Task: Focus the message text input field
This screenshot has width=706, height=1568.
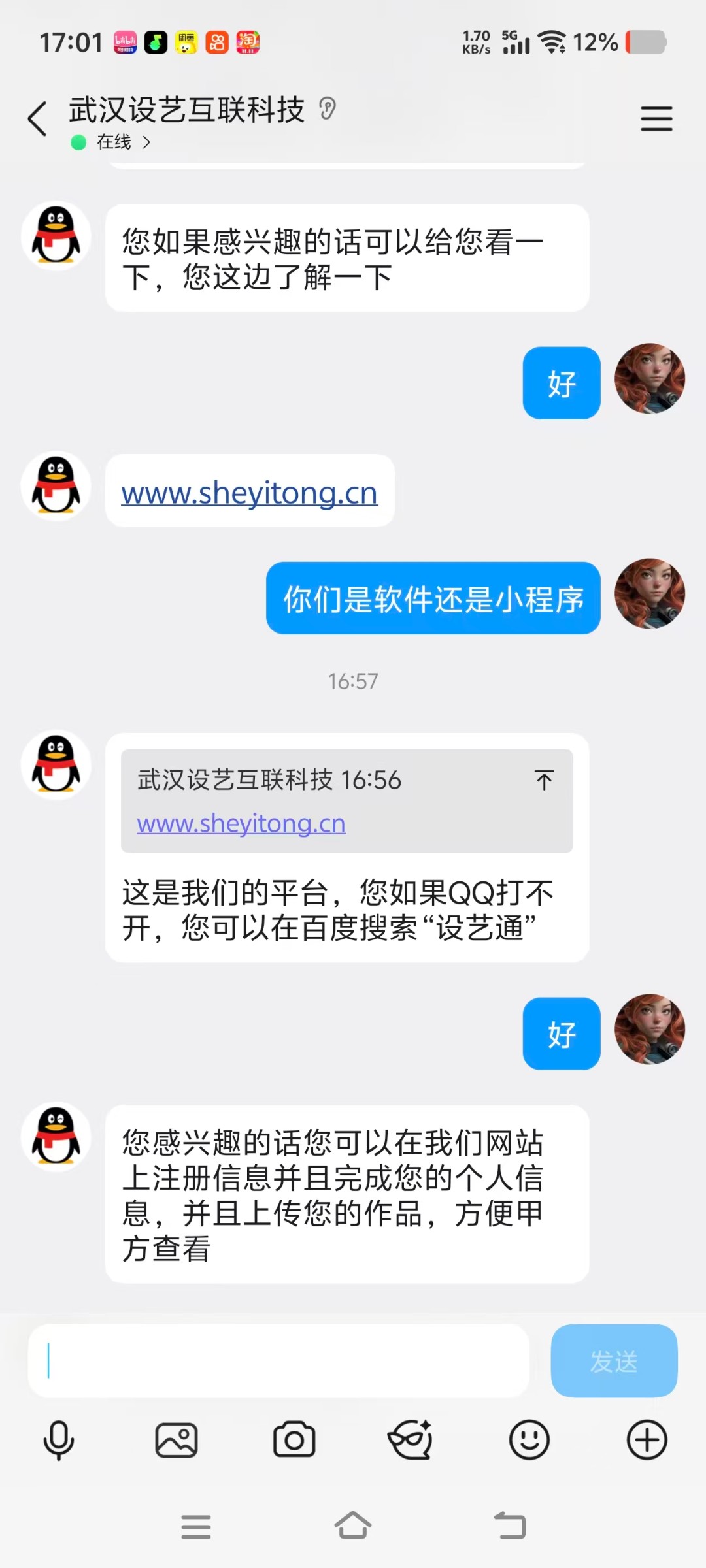Action: click(278, 1362)
